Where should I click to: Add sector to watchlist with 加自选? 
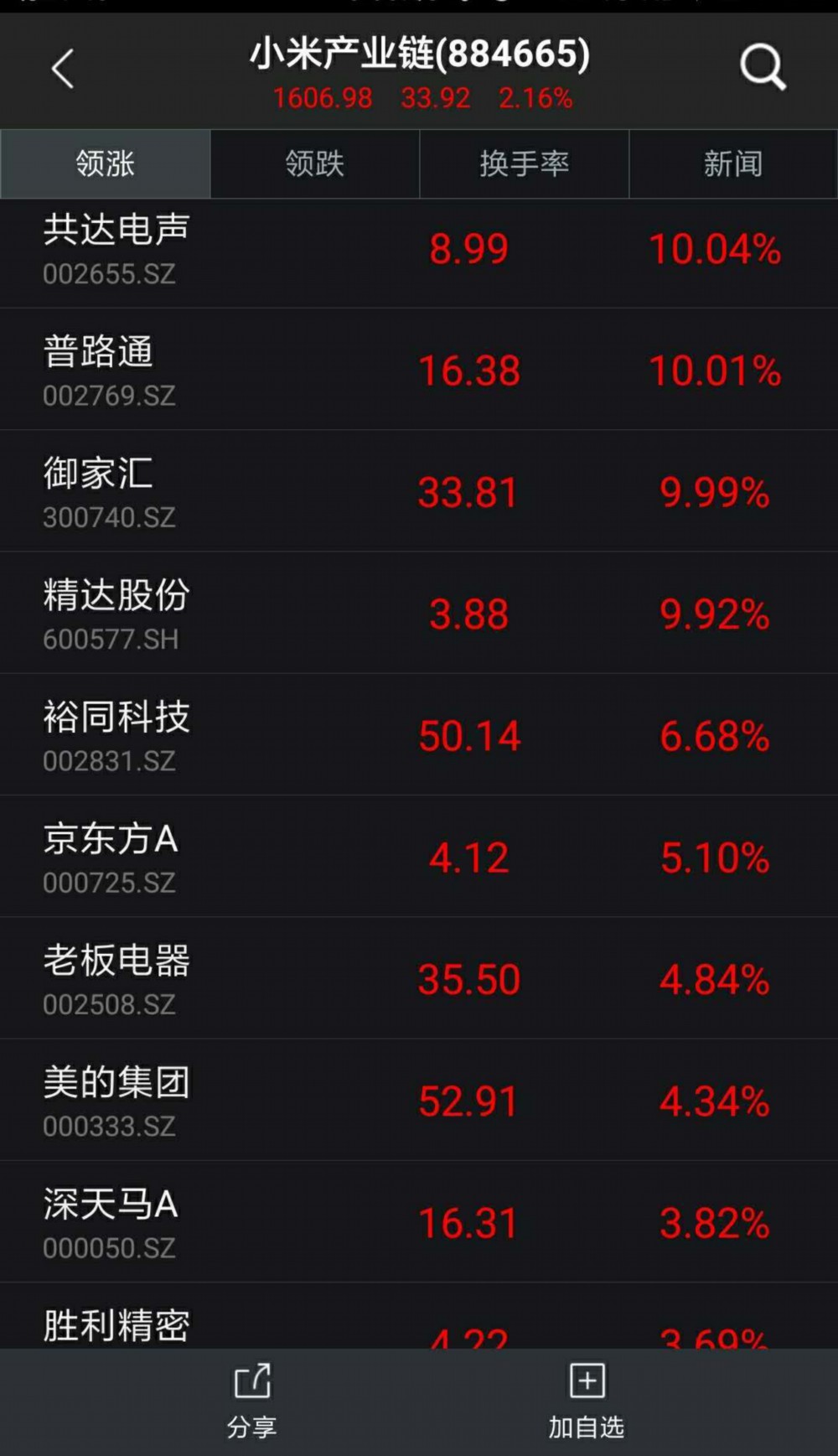point(587,1402)
